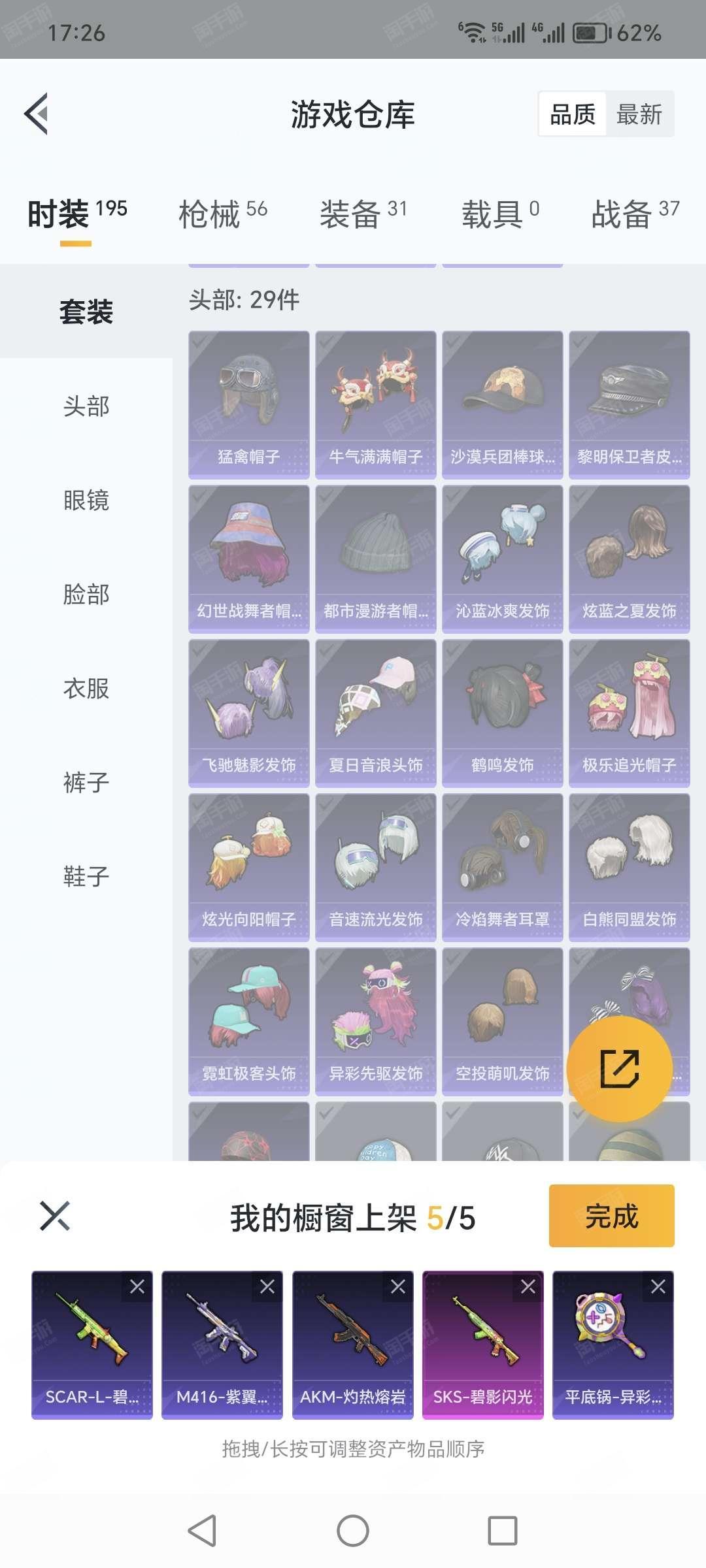
Task: Close the 我的橱窗上架 panel
Action: coord(55,1216)
